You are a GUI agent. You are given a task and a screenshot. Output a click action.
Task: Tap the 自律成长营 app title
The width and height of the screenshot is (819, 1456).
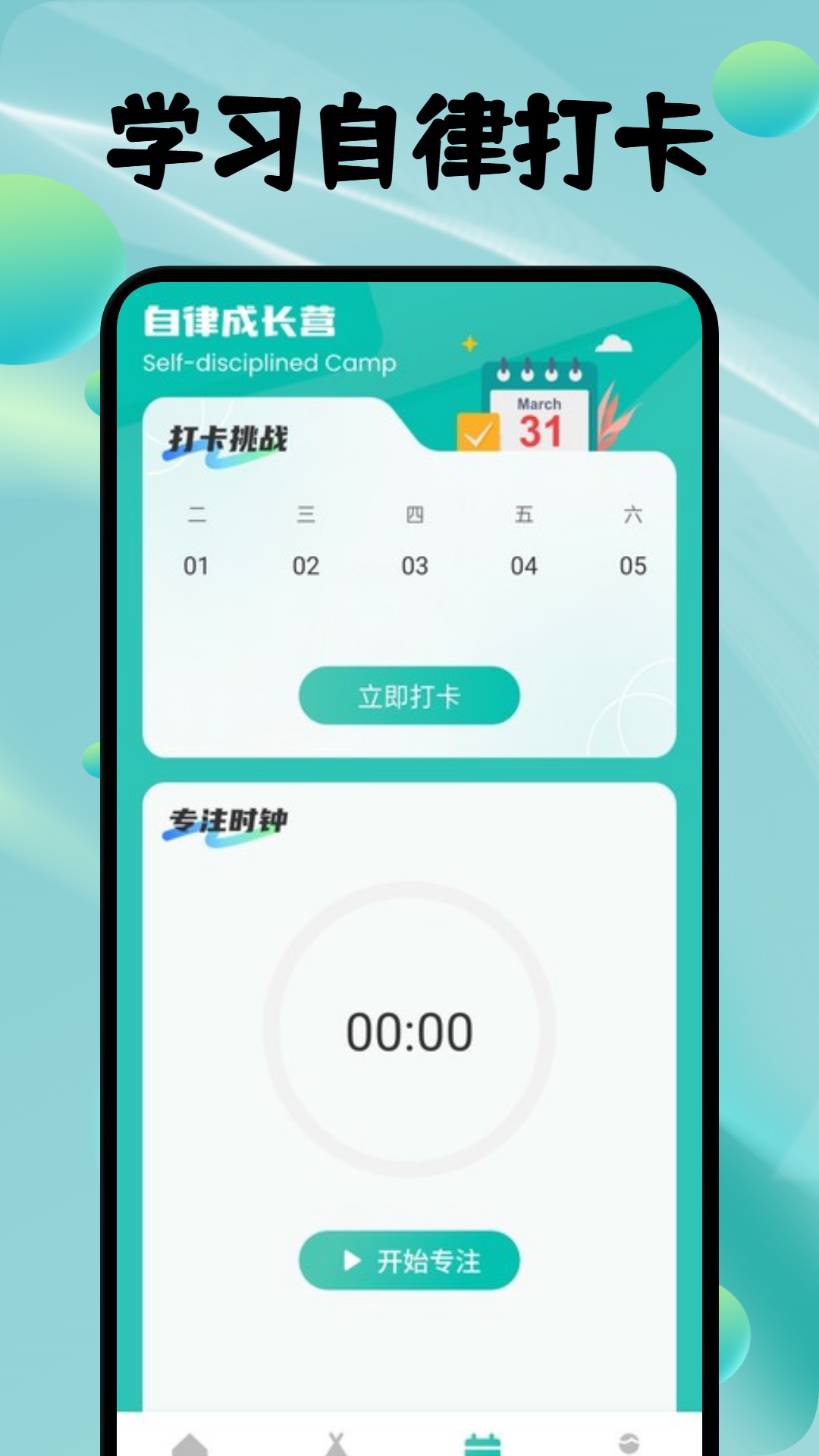pyautogui.click(x=240, y=322)
